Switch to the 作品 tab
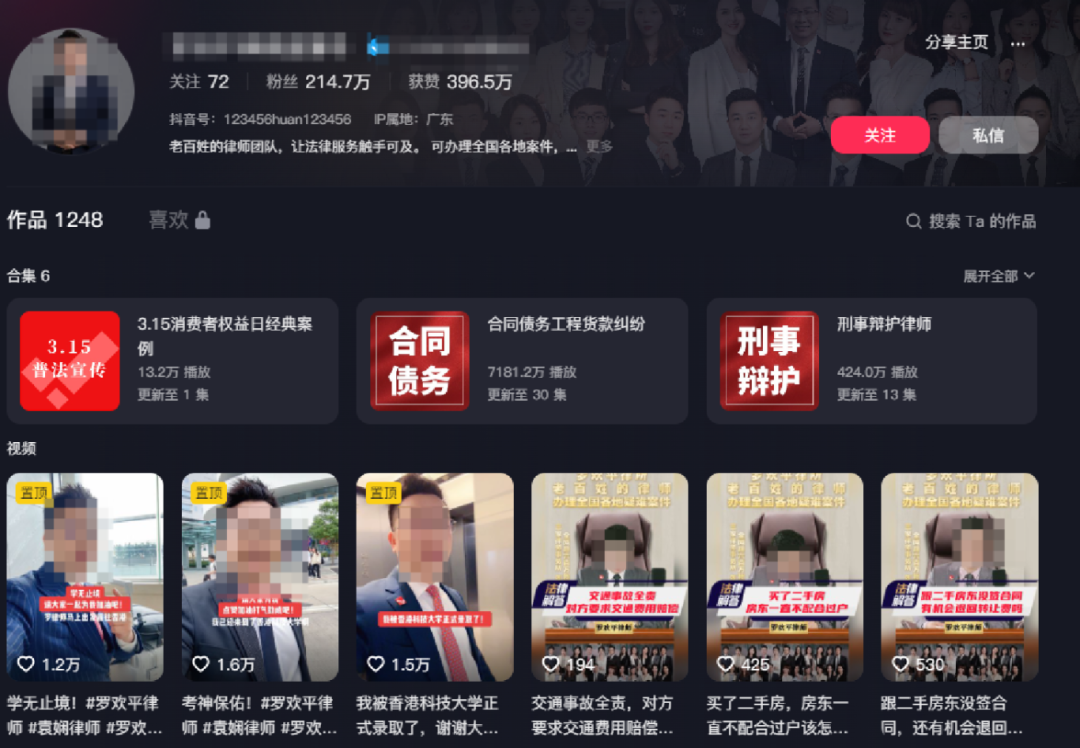The image size is (1080, 748). [55, 220]
